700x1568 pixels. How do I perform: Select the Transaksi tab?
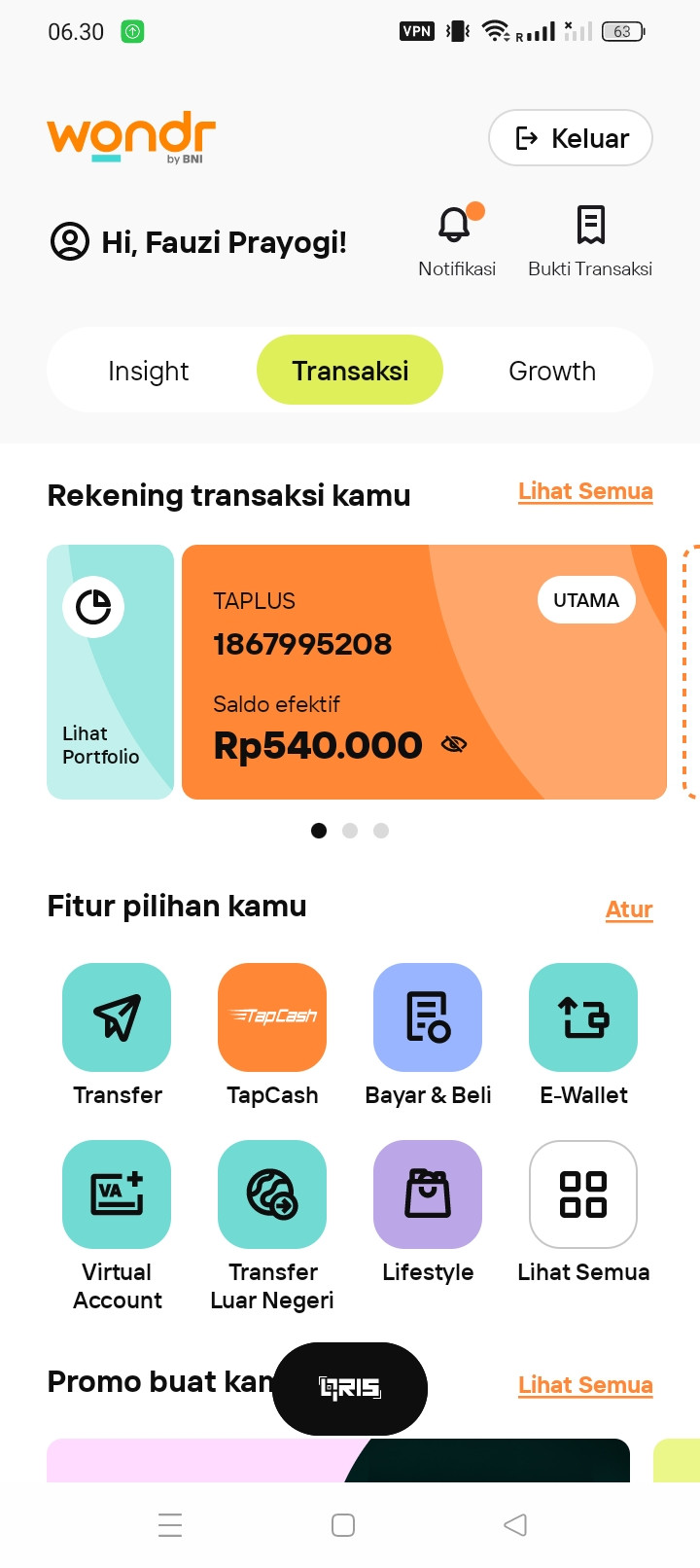pyautogui.click(x=350, y=370)
